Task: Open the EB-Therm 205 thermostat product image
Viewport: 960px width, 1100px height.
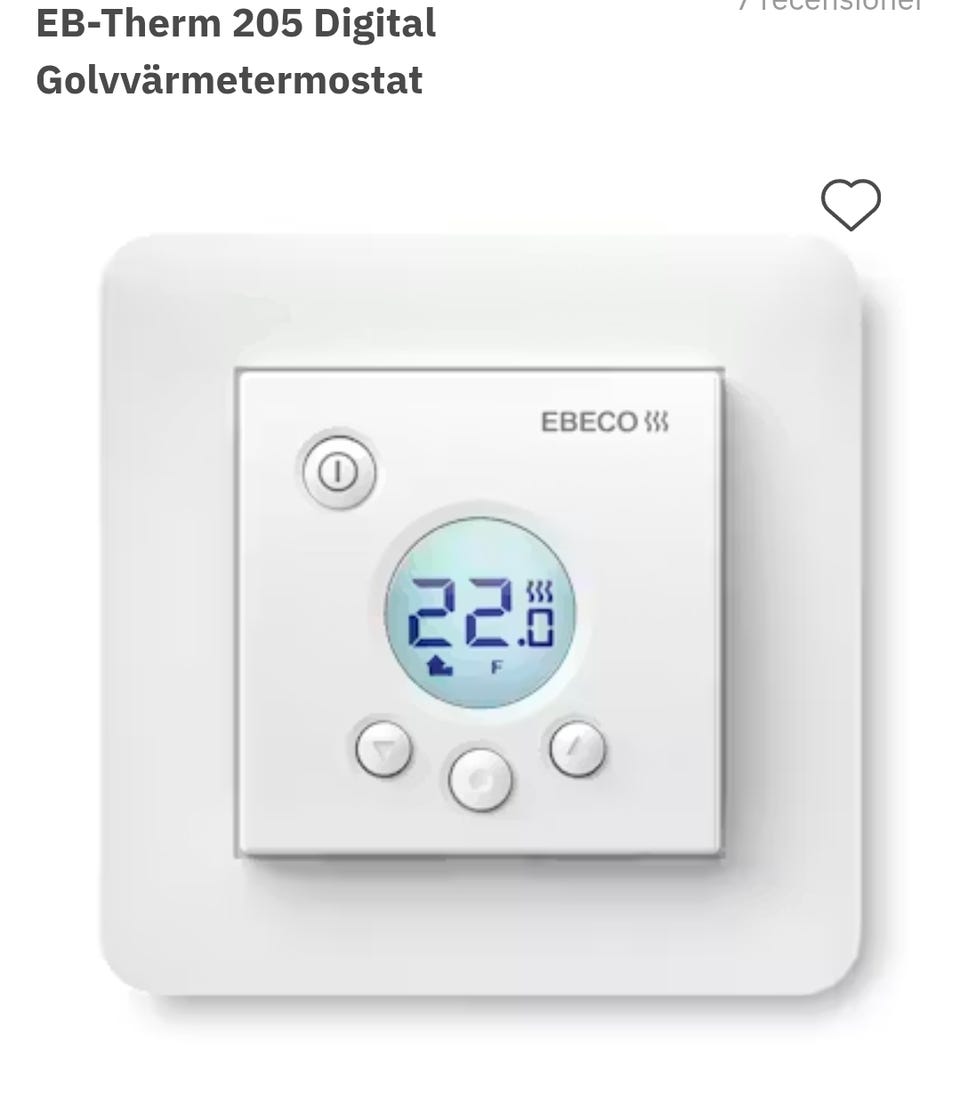Action: click(480, 615)
